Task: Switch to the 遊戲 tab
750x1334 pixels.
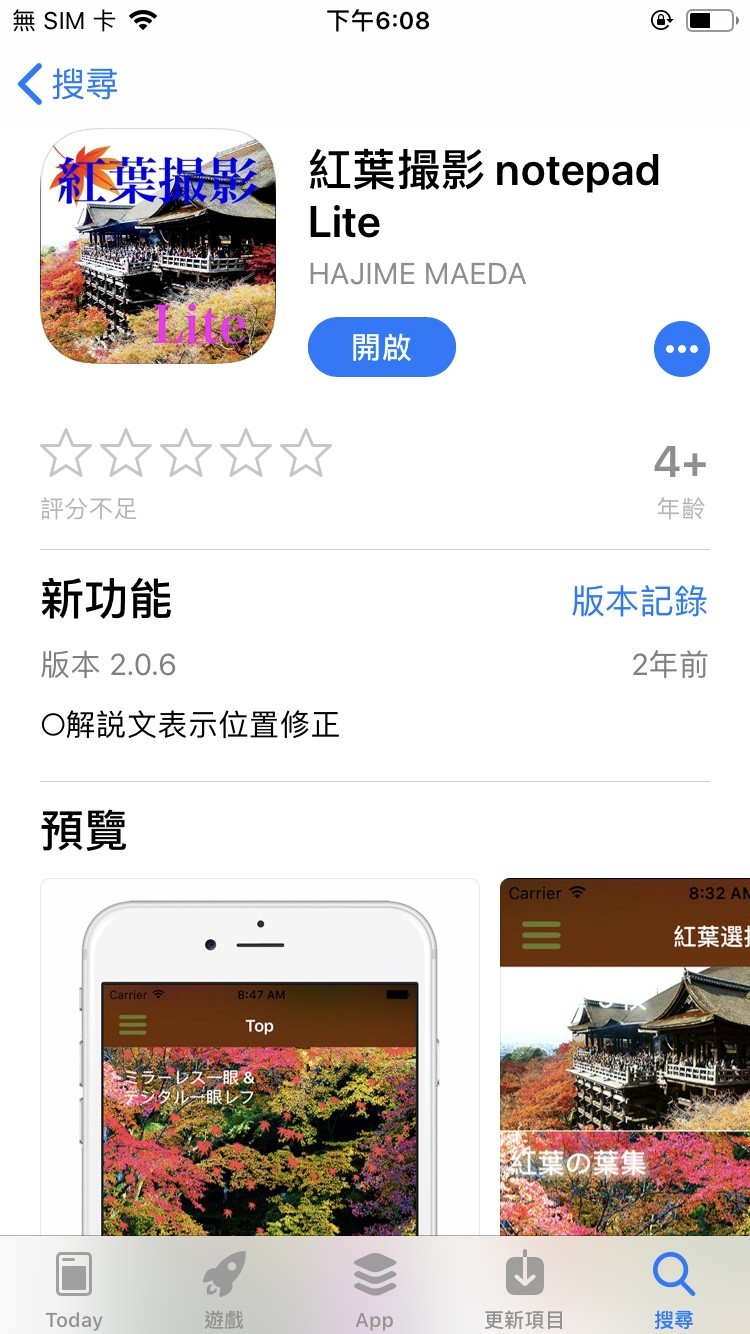Action: coord(224,1289)
